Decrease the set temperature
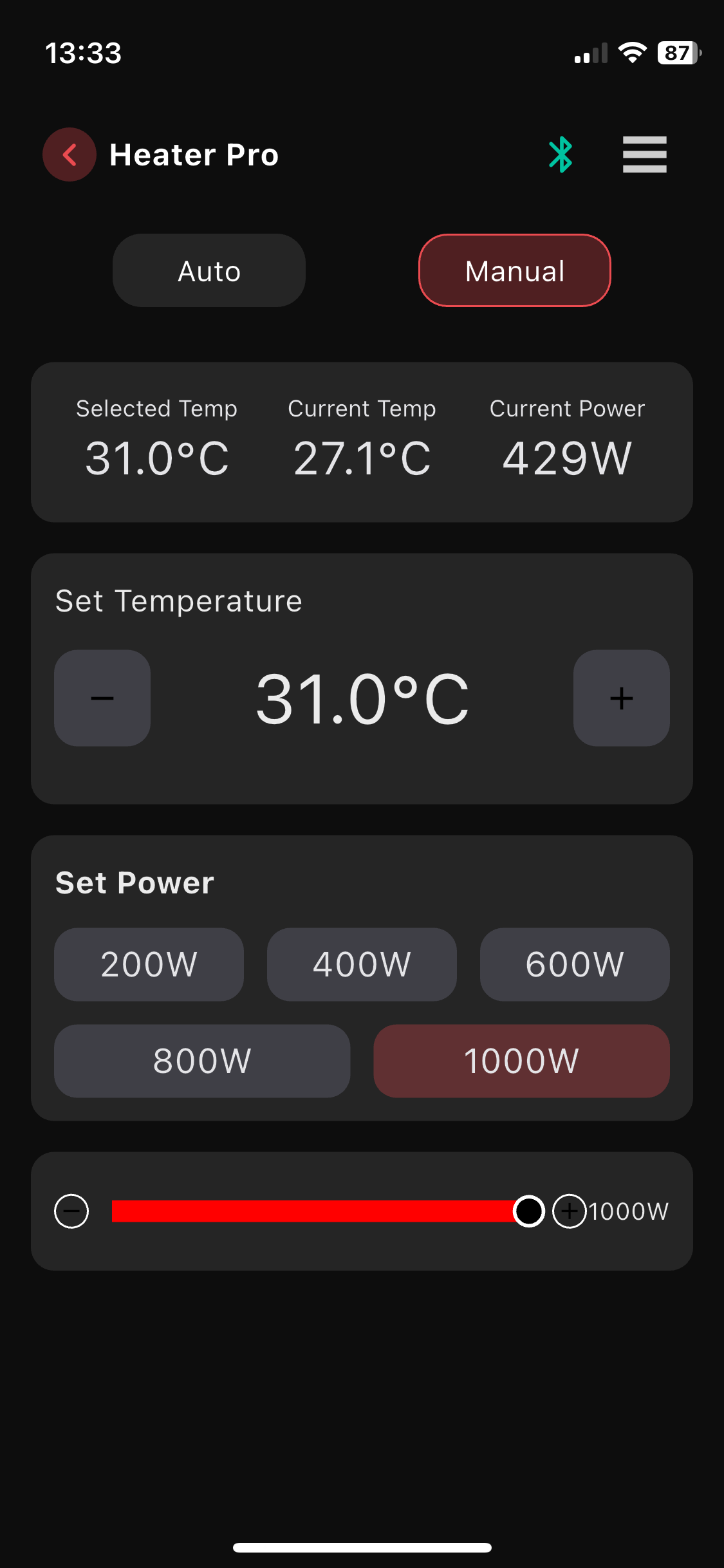Screen dimensions: 724x1568 click(x=102, y=698)
